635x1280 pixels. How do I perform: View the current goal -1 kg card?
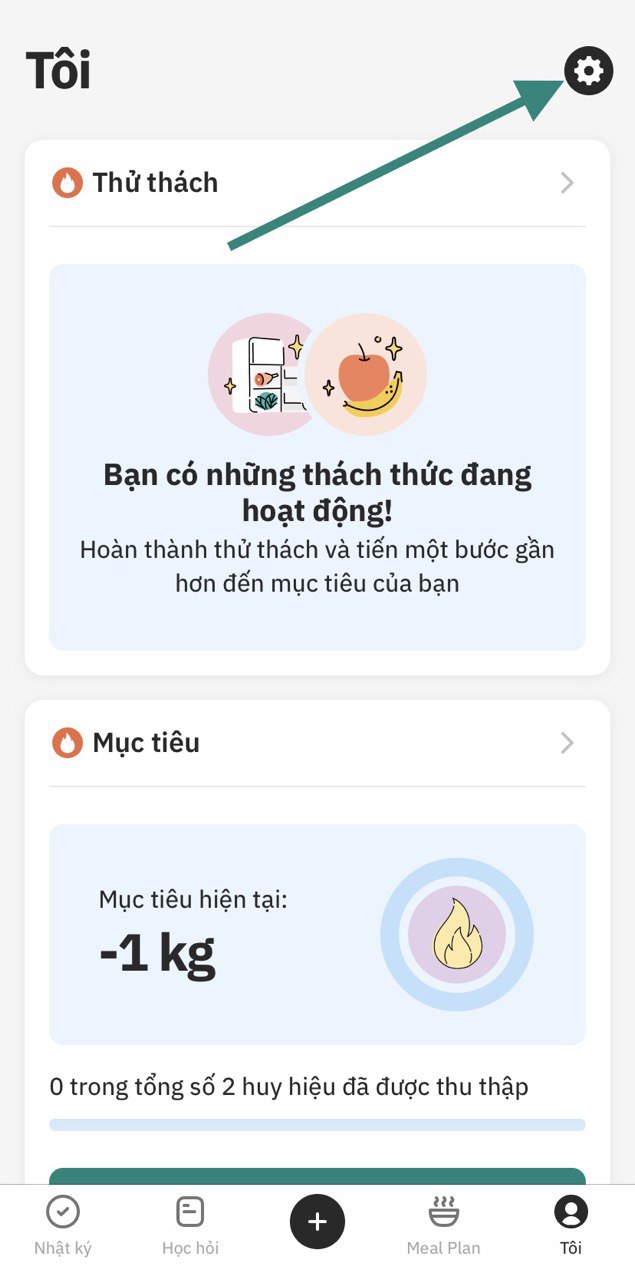pyautogui.click(x=317, y=934)
